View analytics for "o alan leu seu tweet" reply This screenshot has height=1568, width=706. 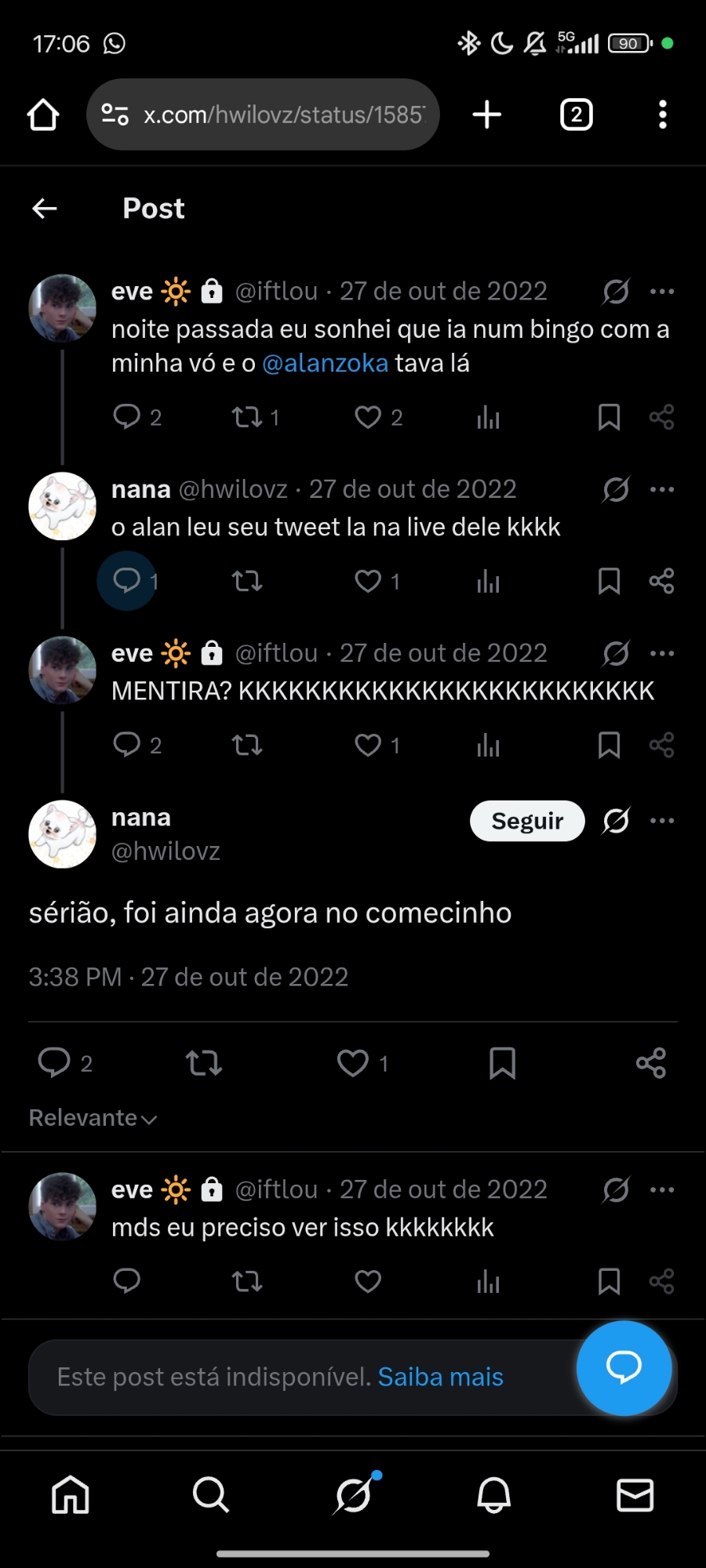point(488,581)
